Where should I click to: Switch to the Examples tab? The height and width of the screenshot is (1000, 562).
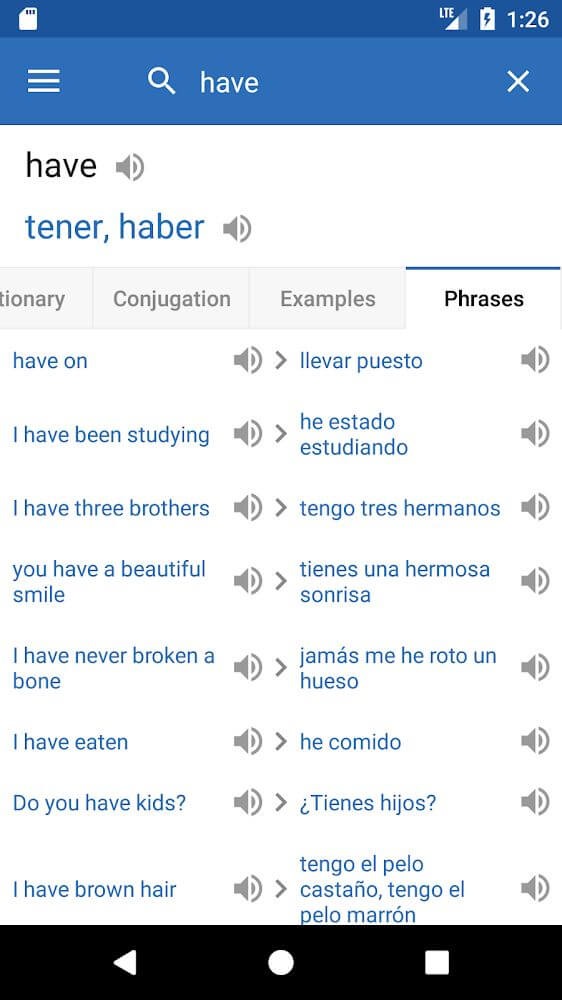coord(328,298)
